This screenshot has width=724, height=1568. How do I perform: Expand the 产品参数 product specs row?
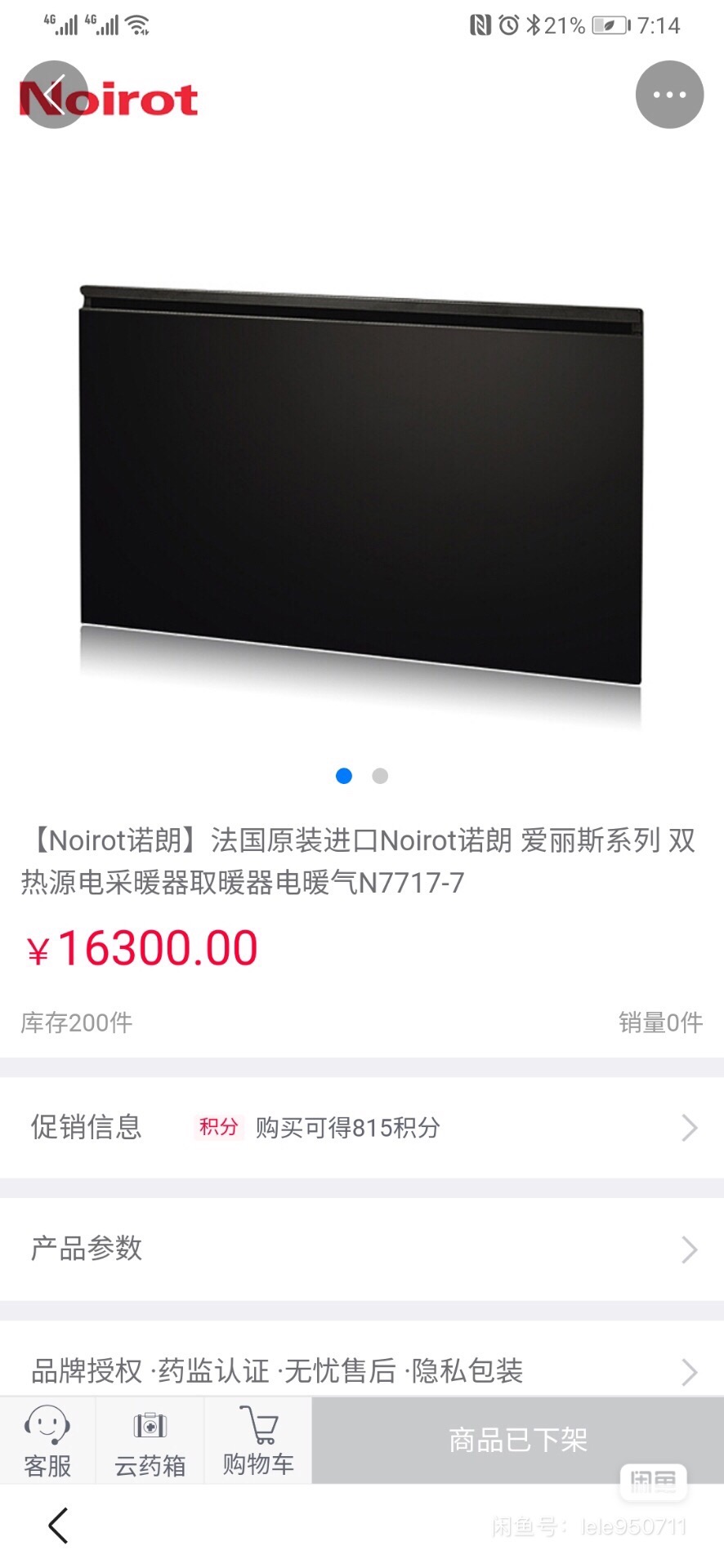click(x=362, y=1249)
